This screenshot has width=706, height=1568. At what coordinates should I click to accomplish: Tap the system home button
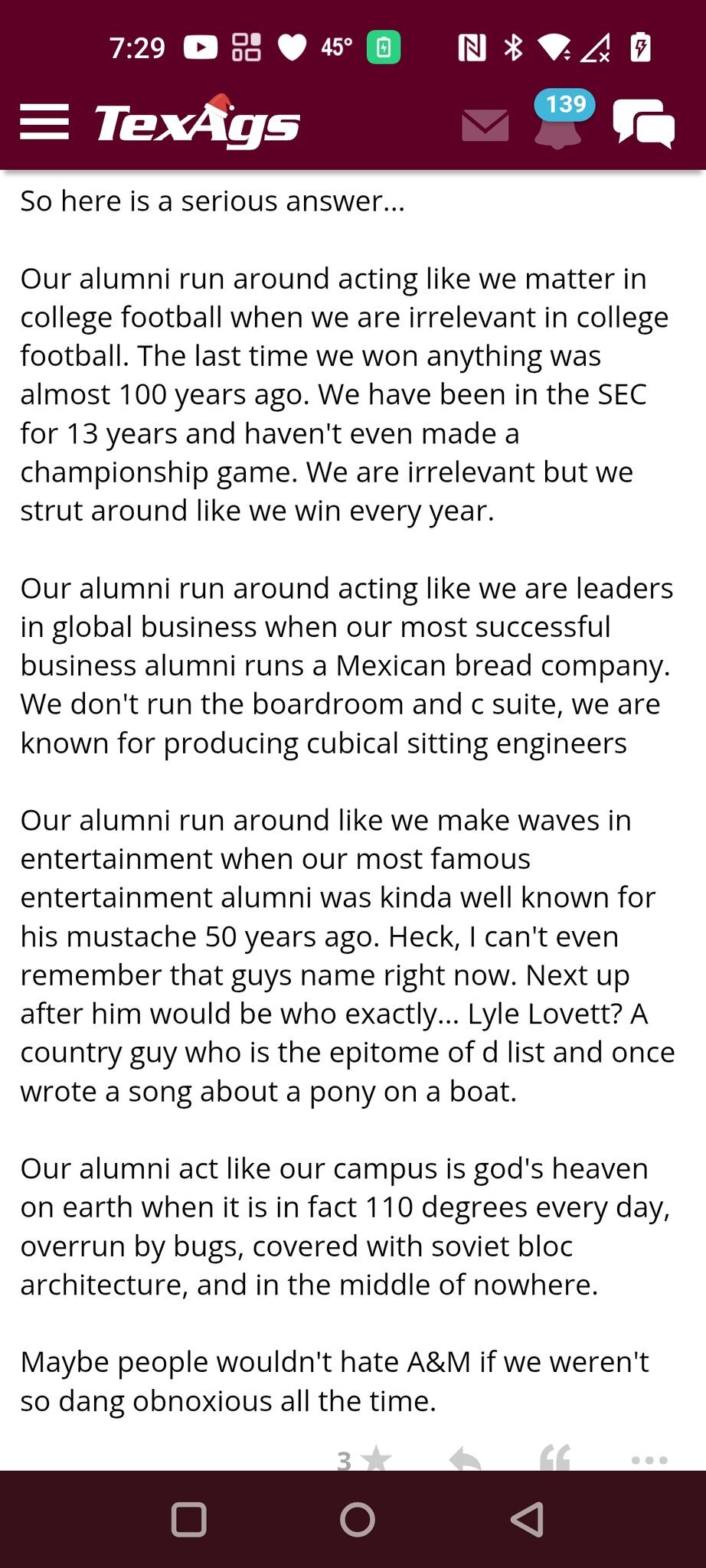pyautogui.click(x=358, y=1520)
